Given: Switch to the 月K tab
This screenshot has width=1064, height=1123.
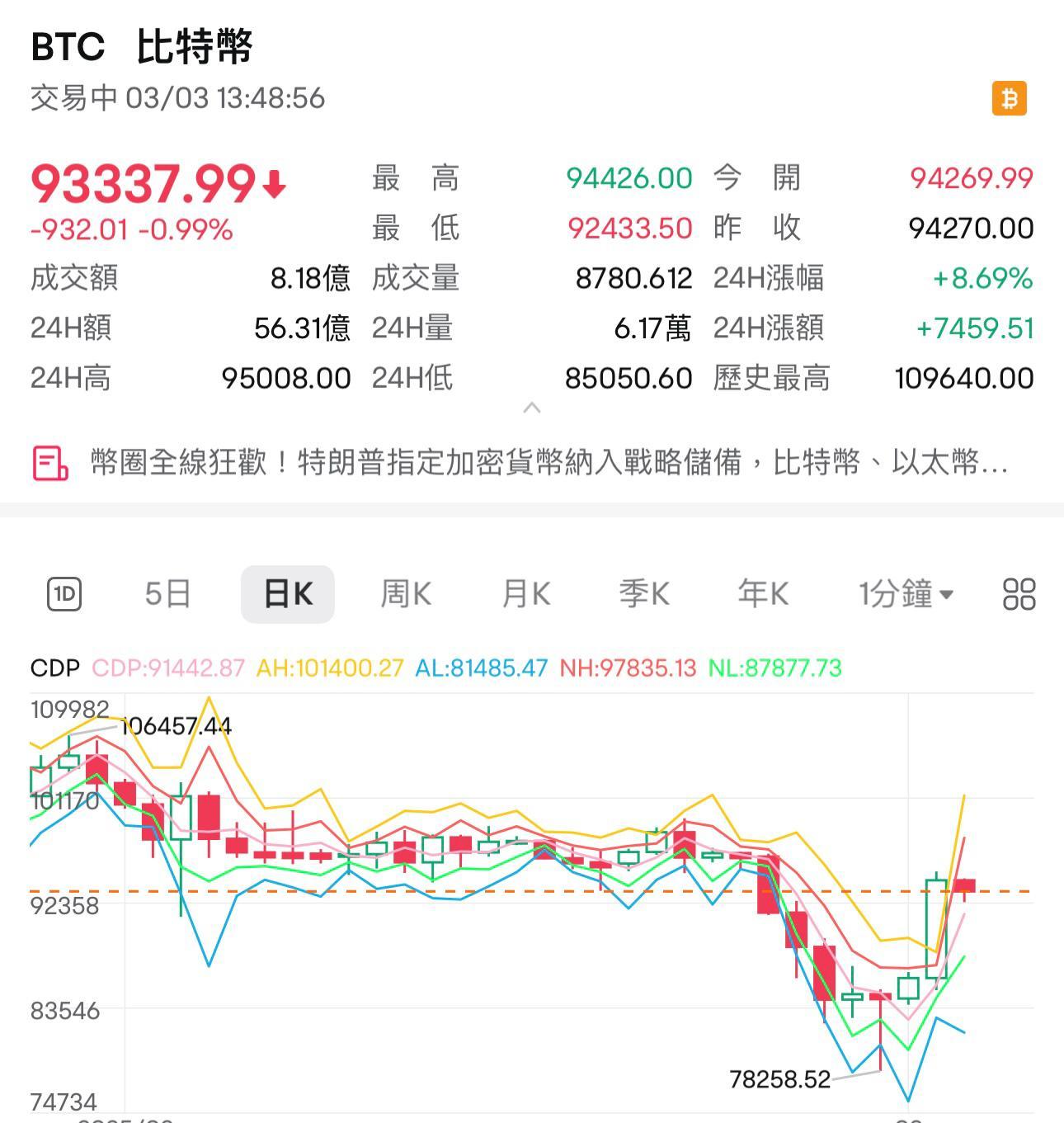Looking at the screenshot, I should pyautogui.click(x=525, y=592).
